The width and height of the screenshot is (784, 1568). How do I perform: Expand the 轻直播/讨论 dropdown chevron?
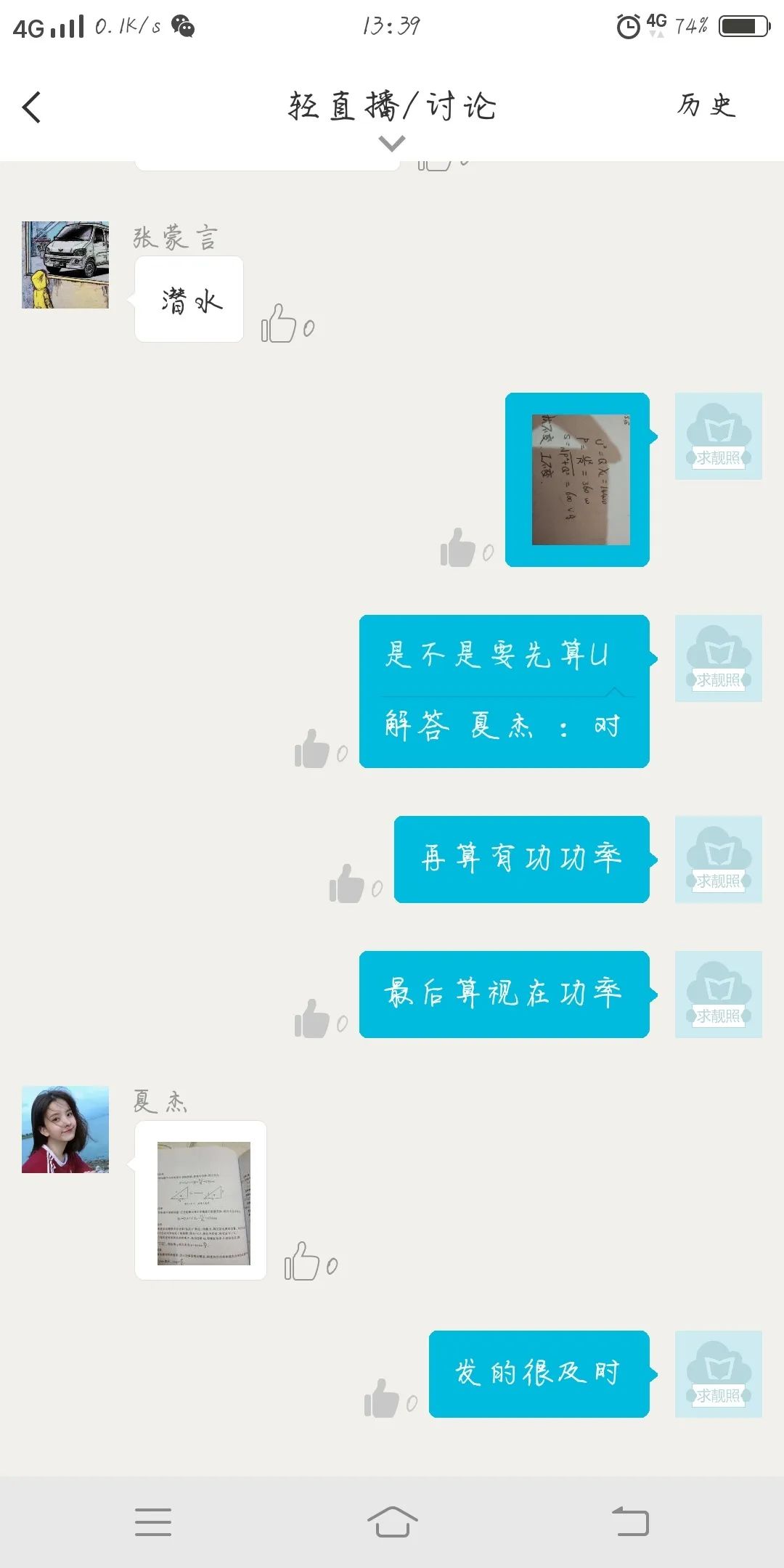tap(392, 144)
